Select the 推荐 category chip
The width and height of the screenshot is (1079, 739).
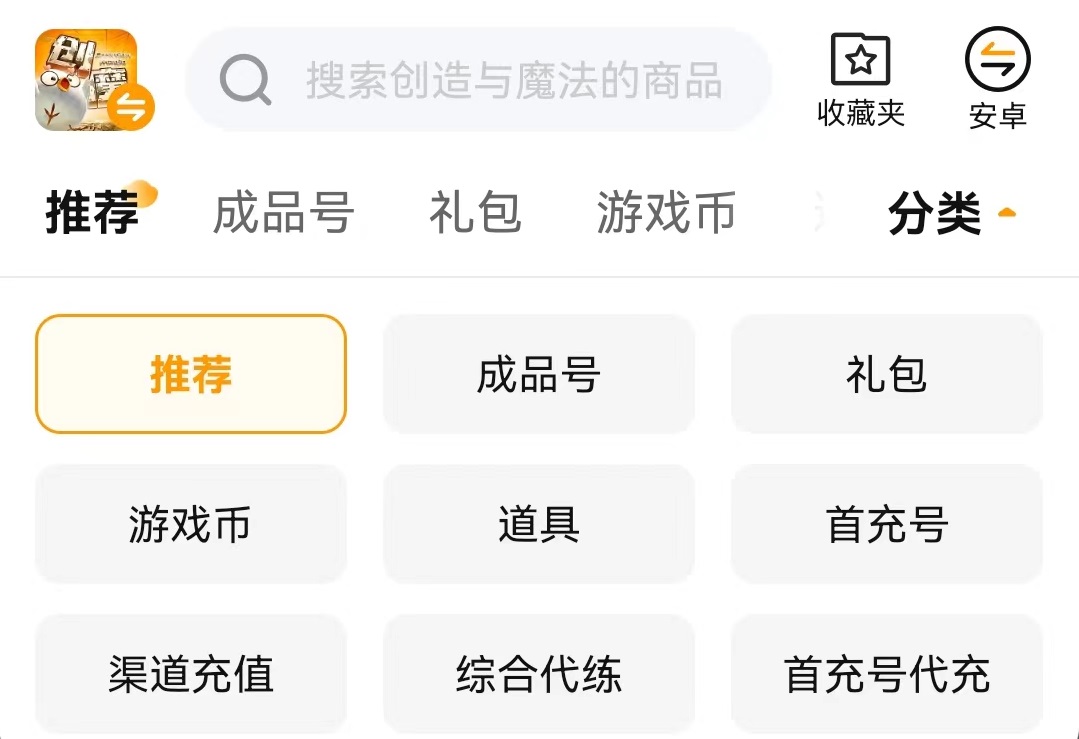point(191,374)
